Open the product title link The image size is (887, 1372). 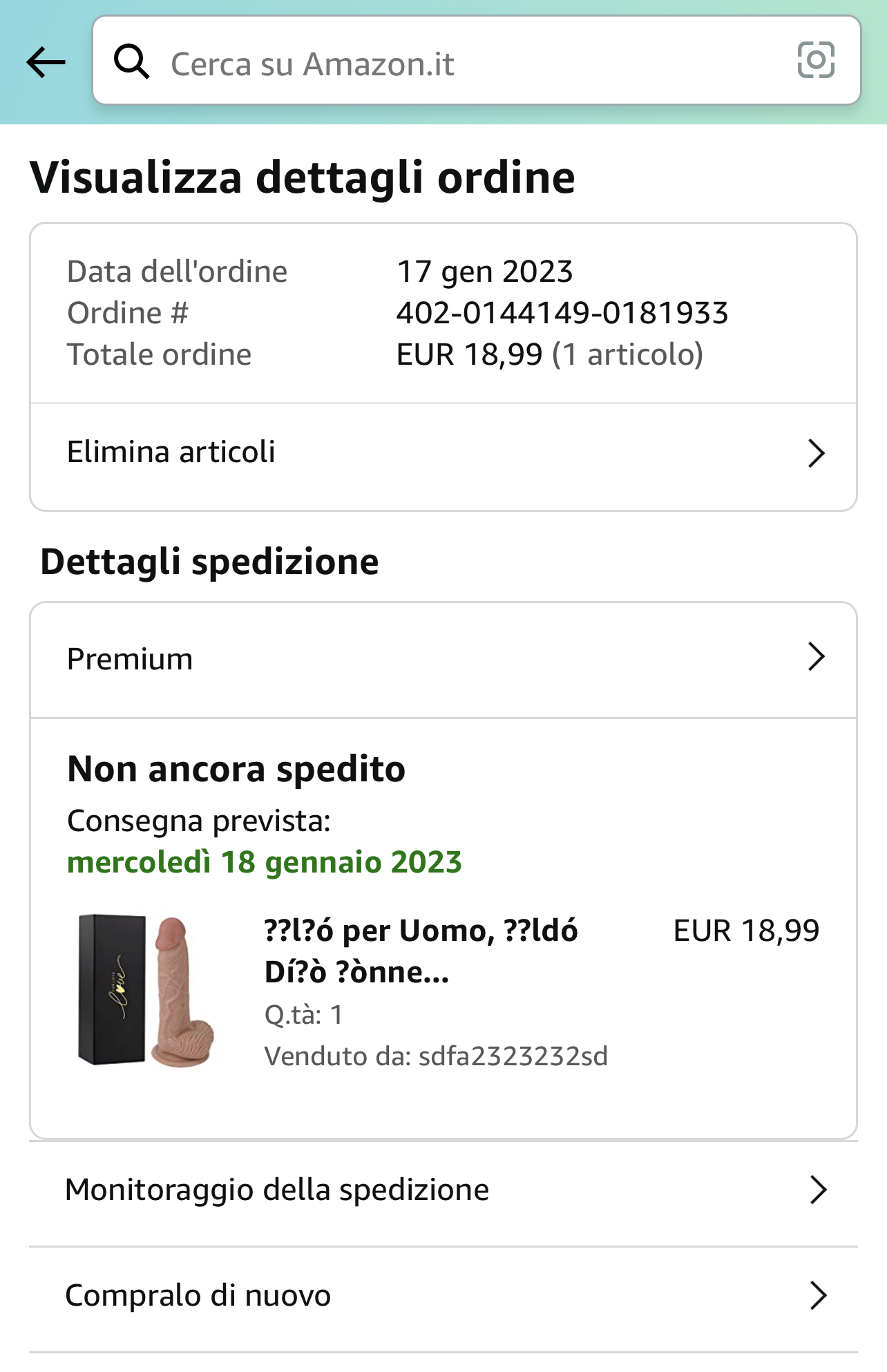click(421, 951)
